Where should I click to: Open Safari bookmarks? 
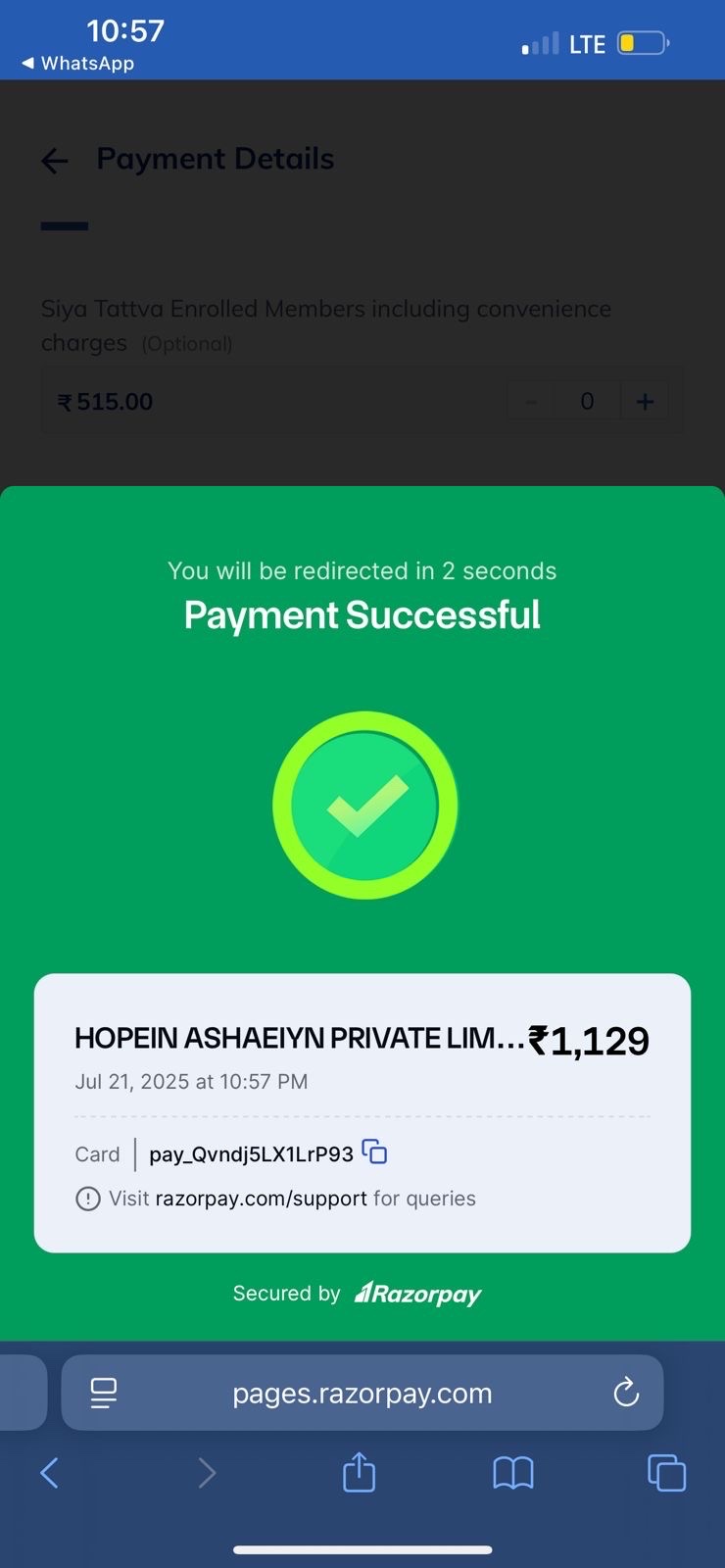[x=513, y=1472]
